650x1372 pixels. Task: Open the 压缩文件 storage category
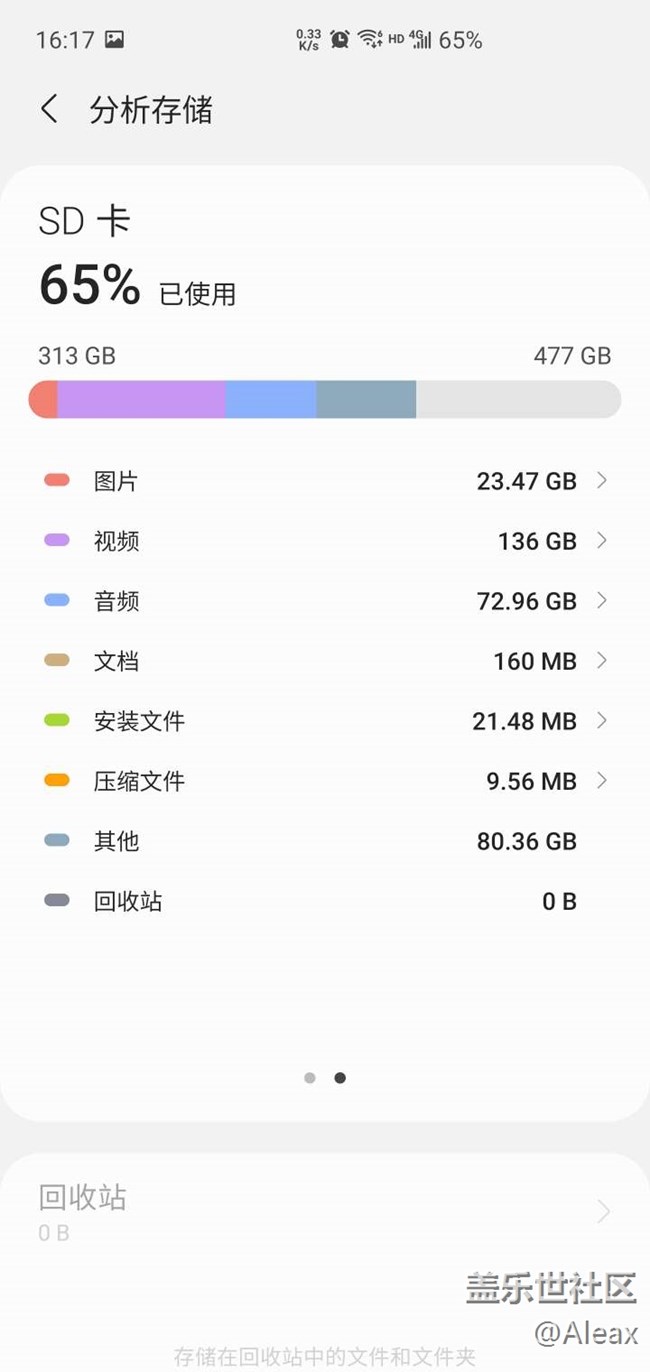325,781
